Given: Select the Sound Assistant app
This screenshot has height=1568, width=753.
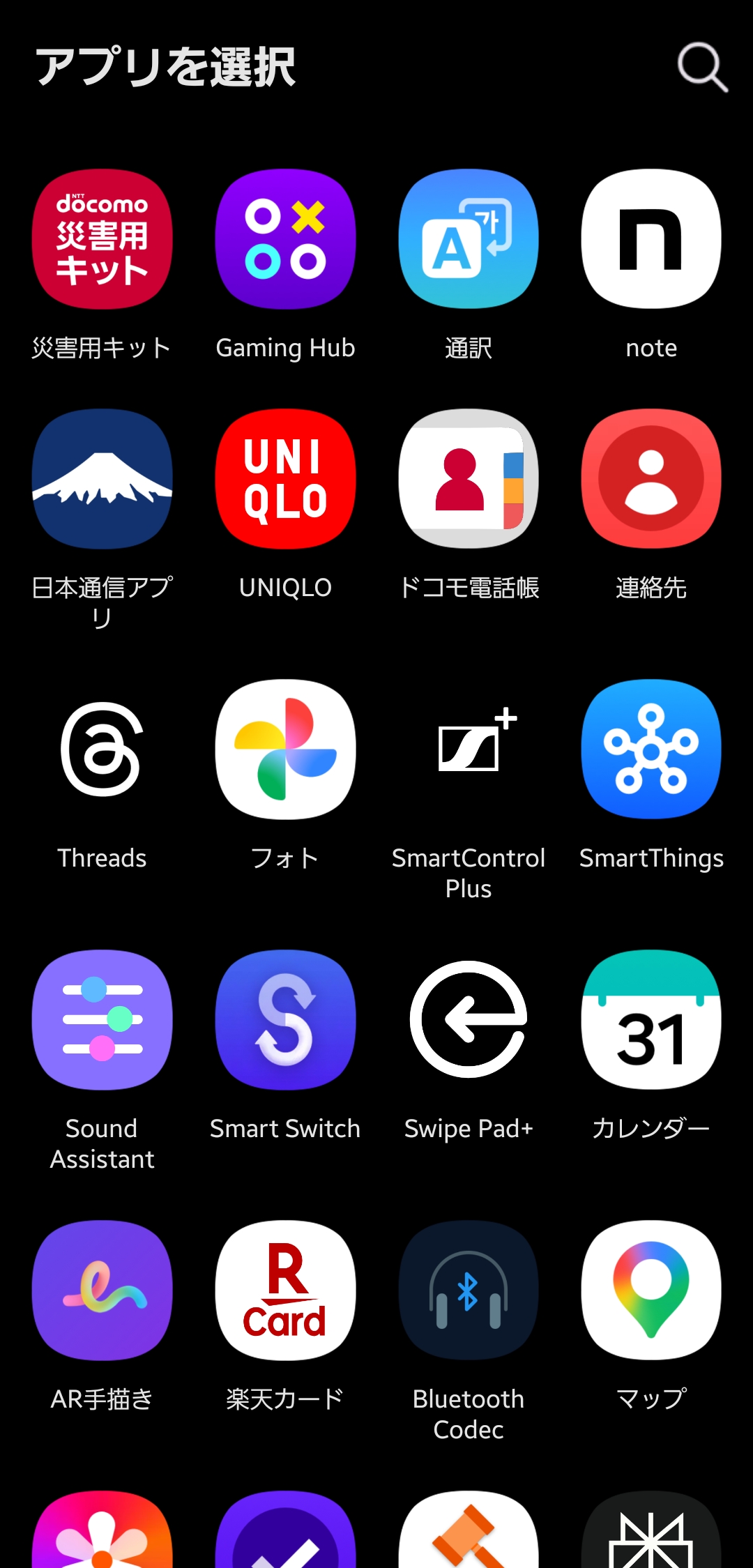Looking at the screenshot, I should (102, 1020).
